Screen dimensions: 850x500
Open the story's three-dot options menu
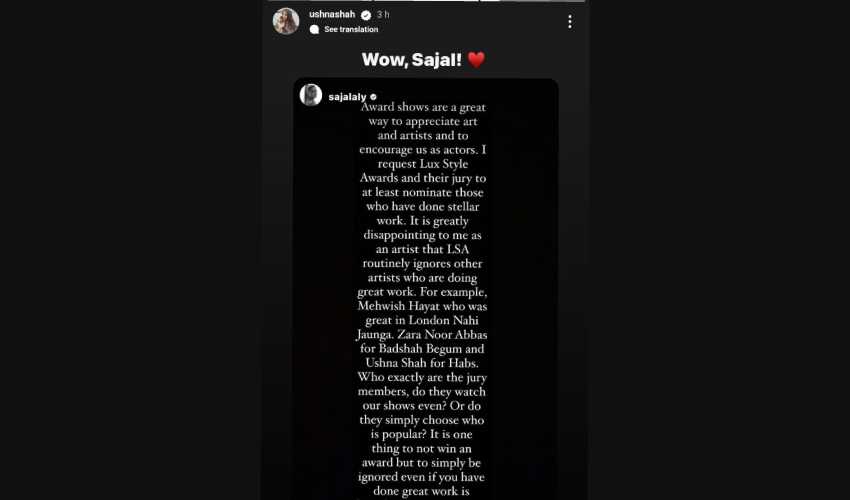click(569, 21)
